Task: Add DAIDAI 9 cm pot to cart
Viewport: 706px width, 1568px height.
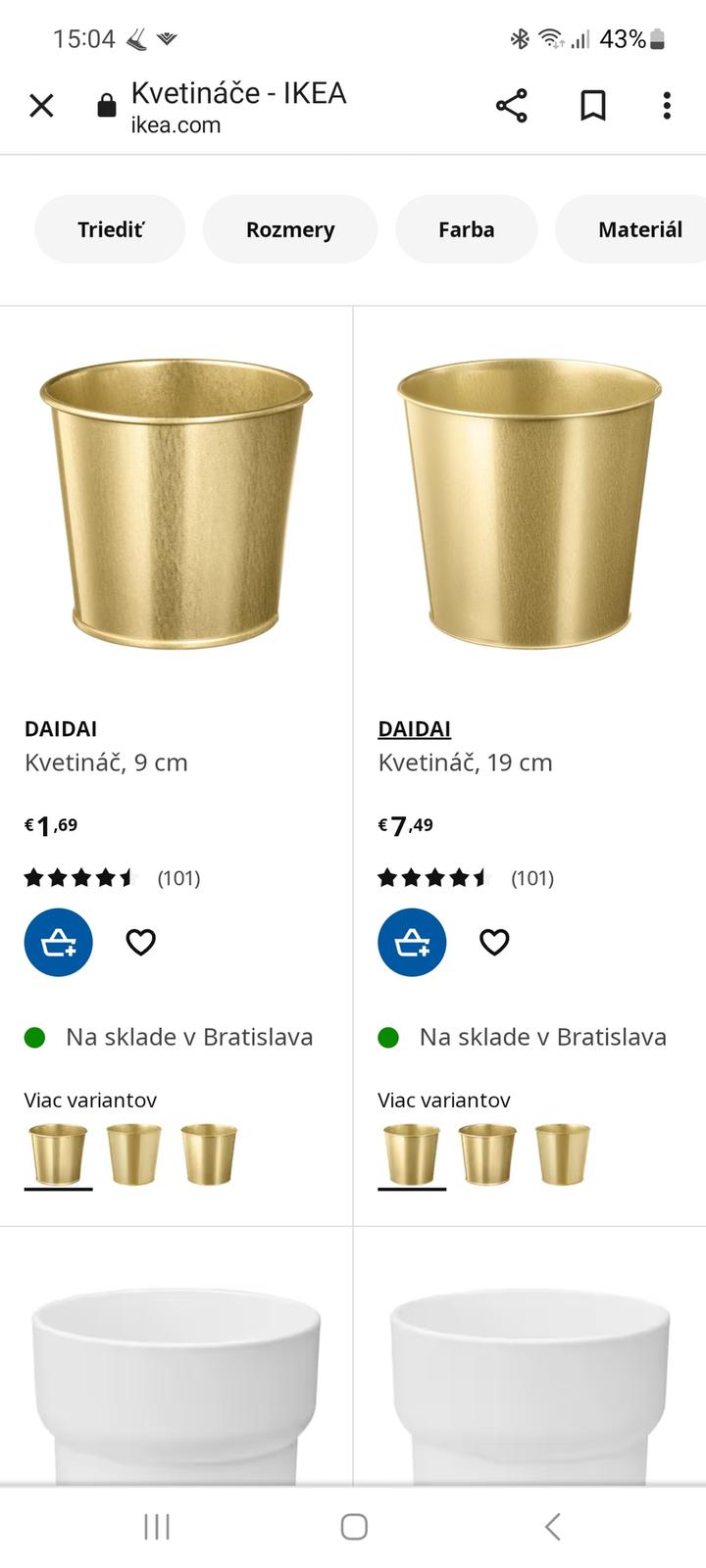Action: [x=59, y=943]
